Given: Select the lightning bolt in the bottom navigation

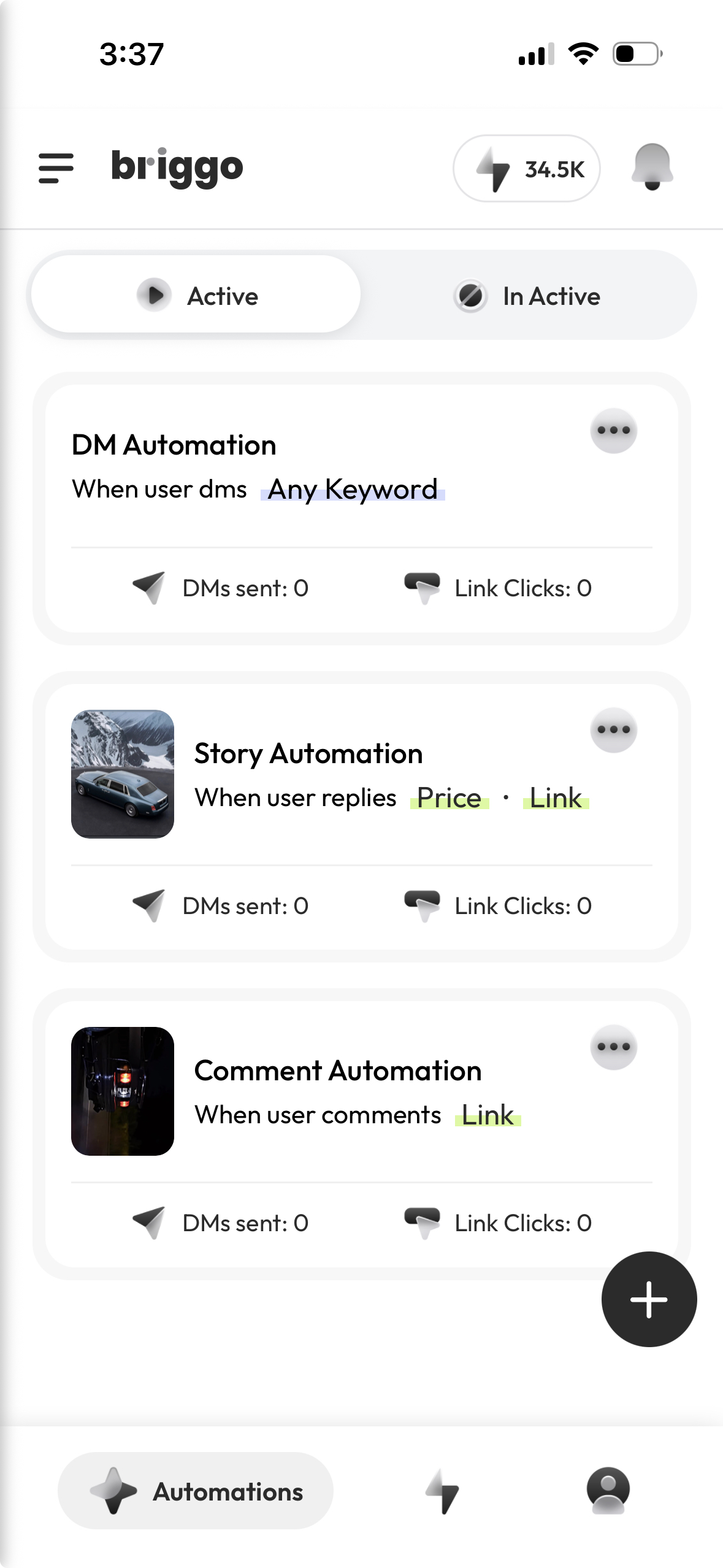Looking at the screenshot, I should point(443,1492).
